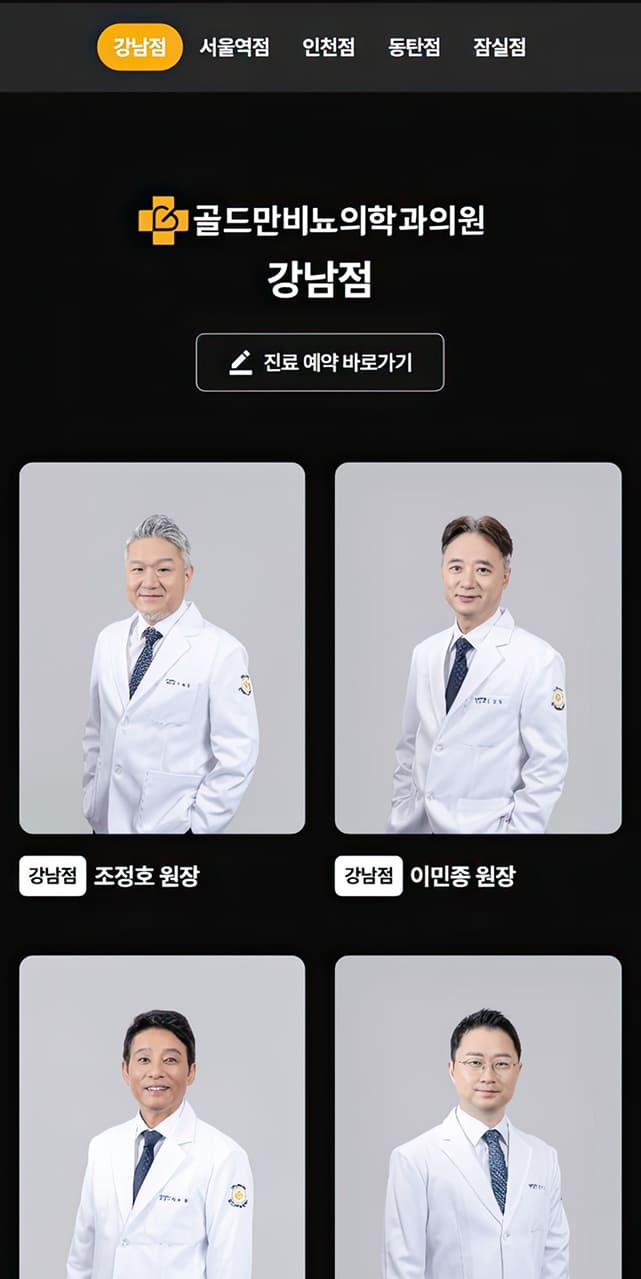
Task: Open the 동탄점 branch tab
Action: point(414,47)
